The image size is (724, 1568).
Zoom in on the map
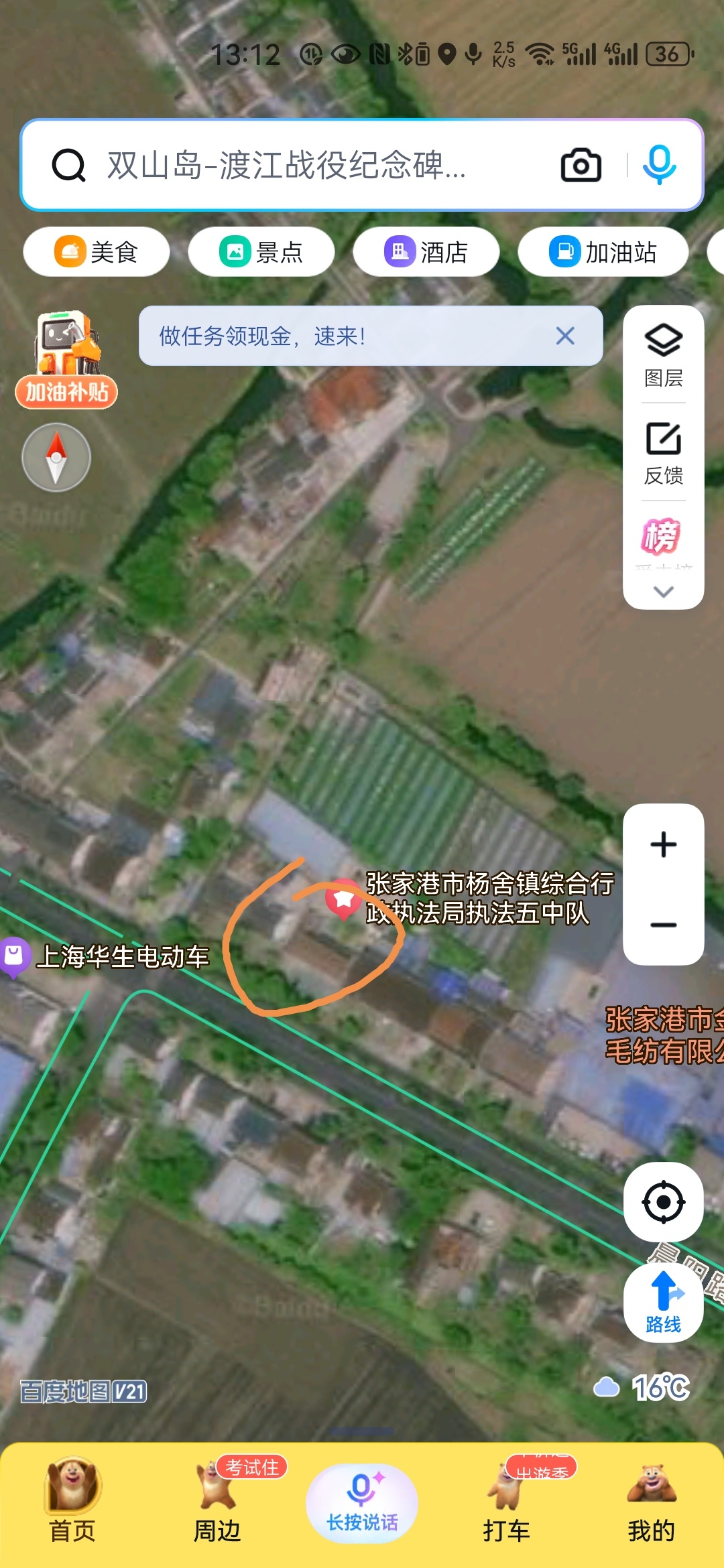[663, 844]
